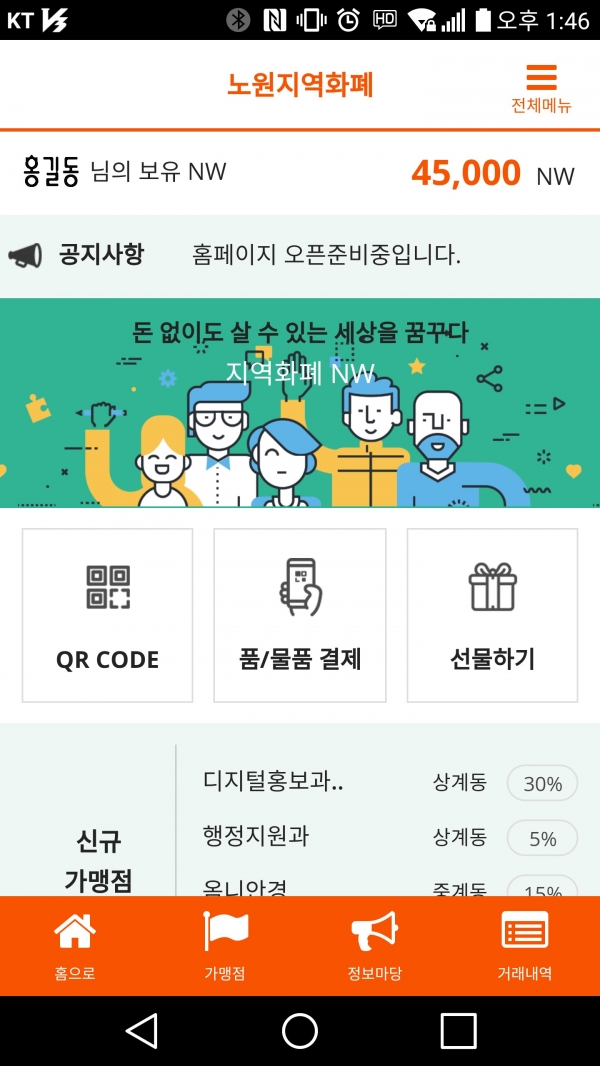Viewport: 600px width, 1066px height.
Task: Tap the system home button
Action: (300, 1030)
